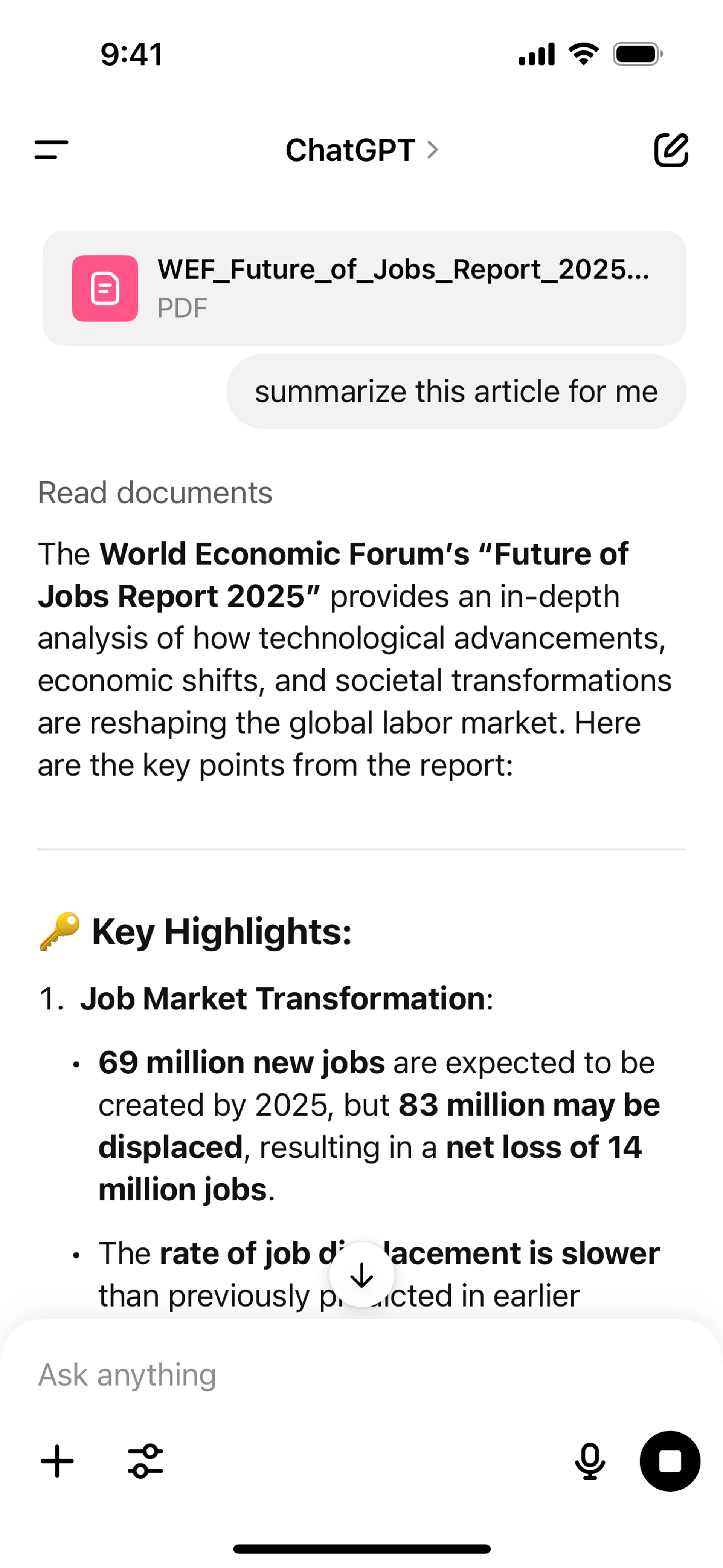Open the ChatGPT model selector
This screenshot has width=723, height=1568.
(361, 150)
